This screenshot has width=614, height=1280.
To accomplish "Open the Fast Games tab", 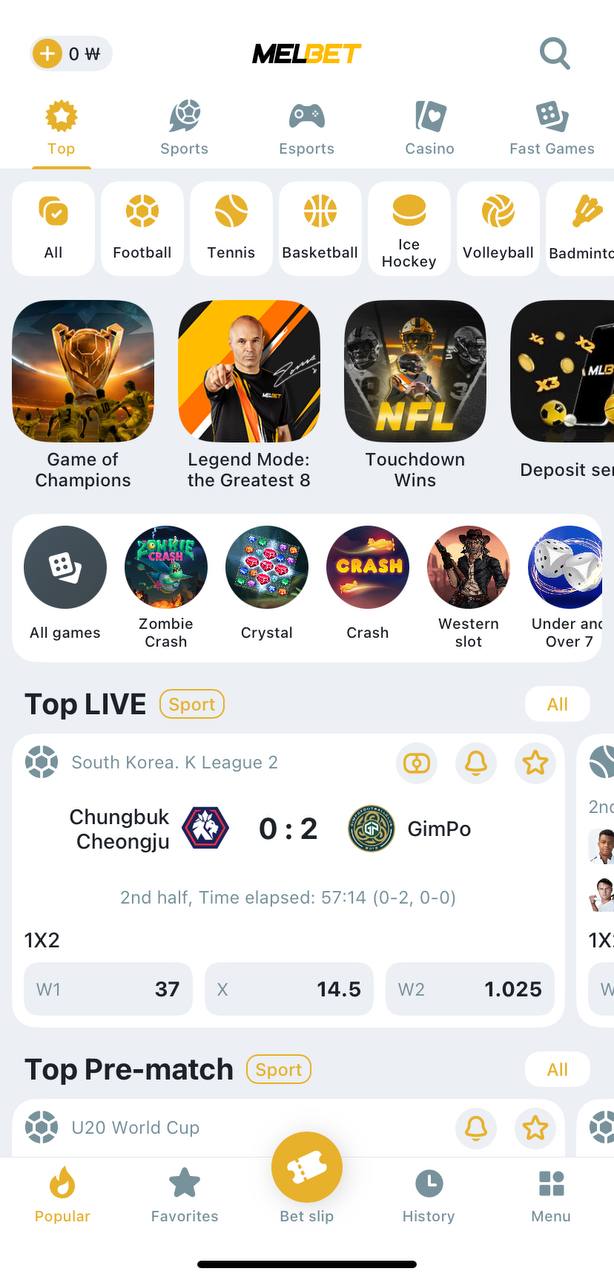I will [552, 127].
